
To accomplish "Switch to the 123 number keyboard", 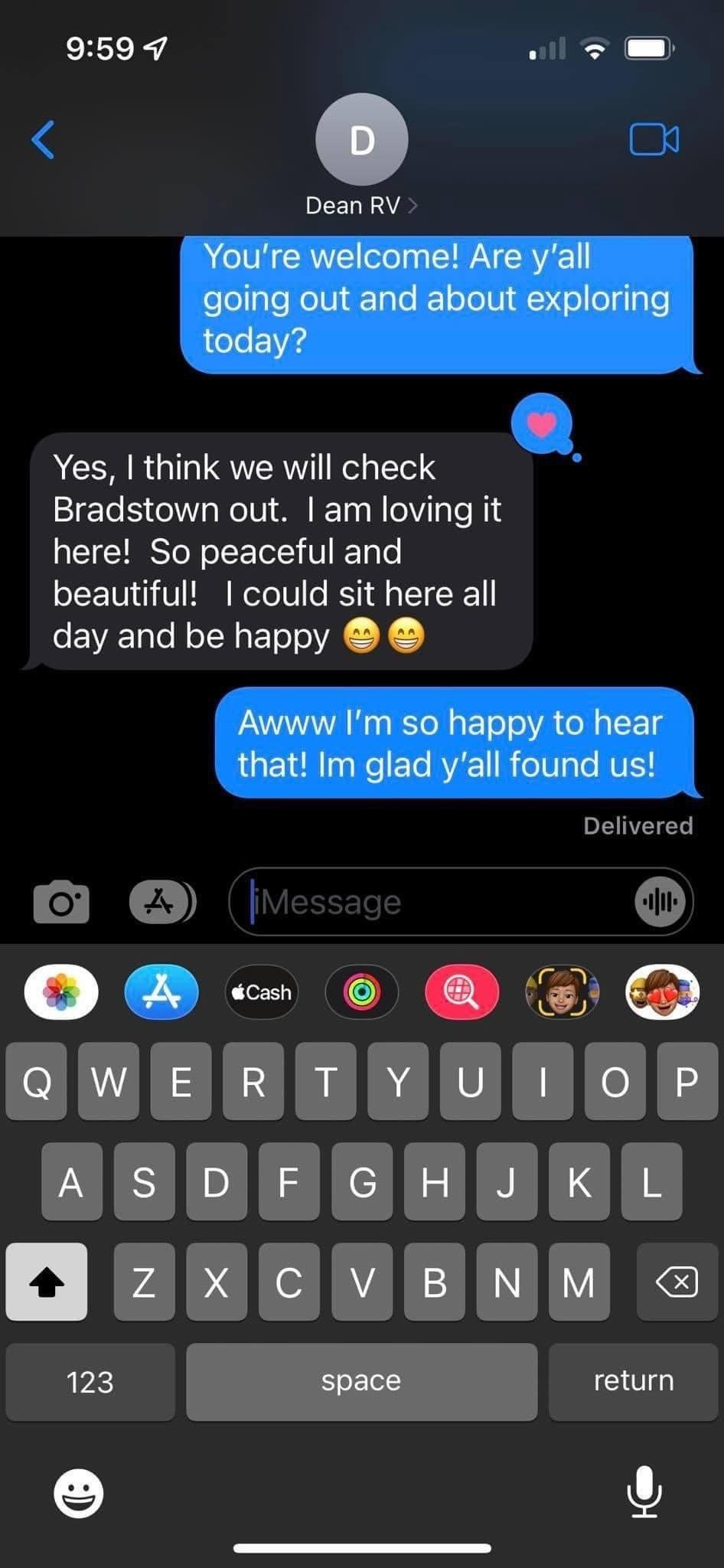I will pos(90,1382).
